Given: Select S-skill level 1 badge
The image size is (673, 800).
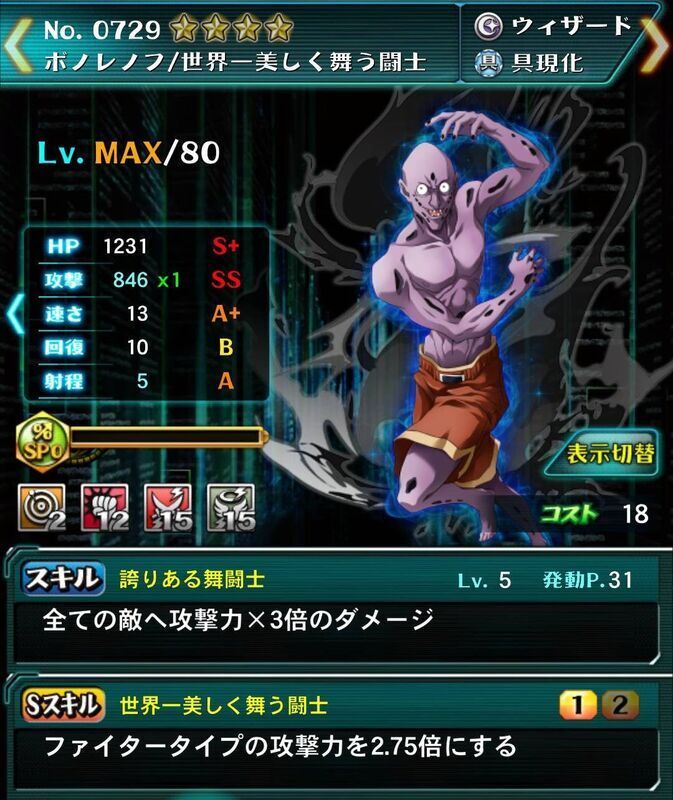Looking at the screenshot, I should coord(576,706).
